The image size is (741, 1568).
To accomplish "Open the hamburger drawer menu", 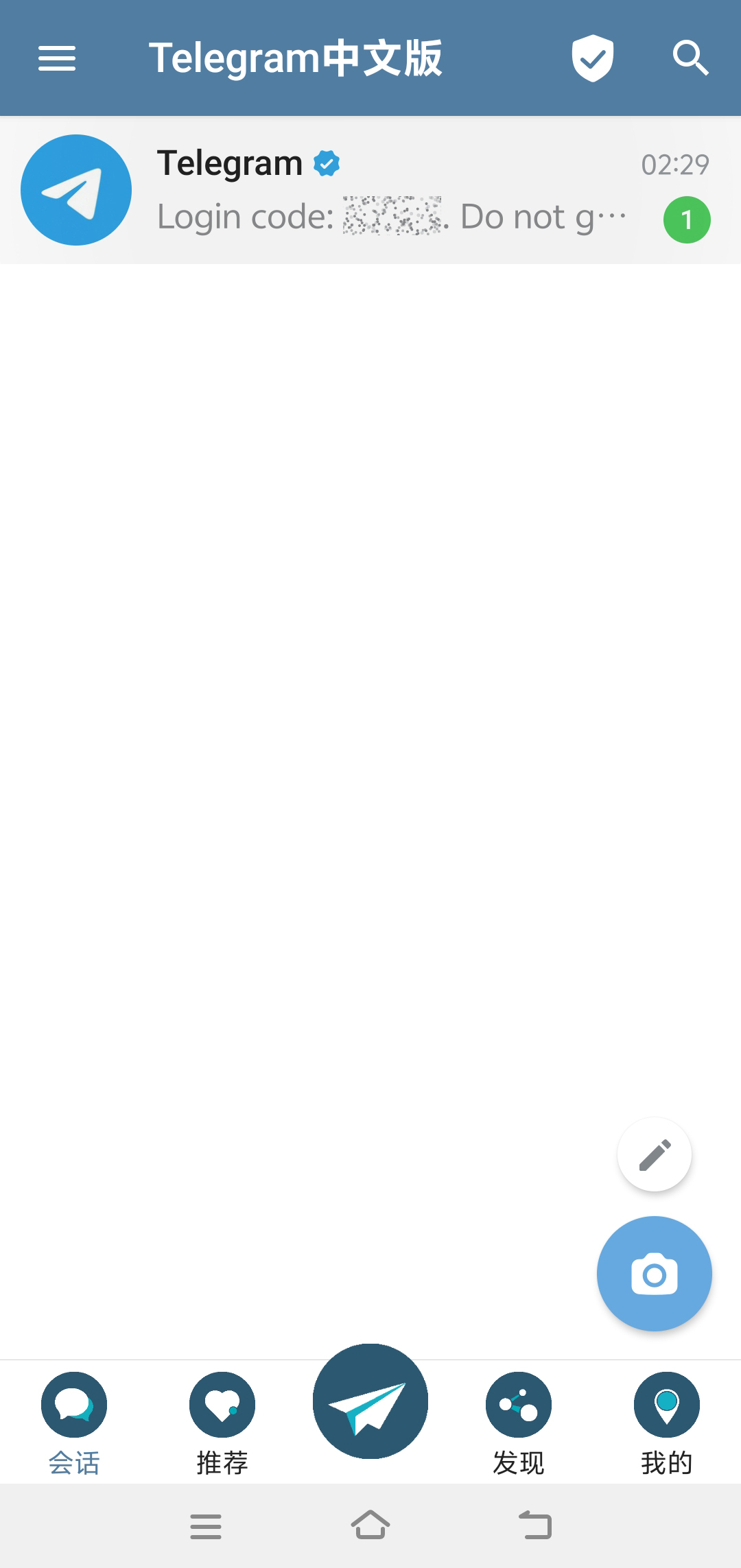I will [x=57, y=58].
